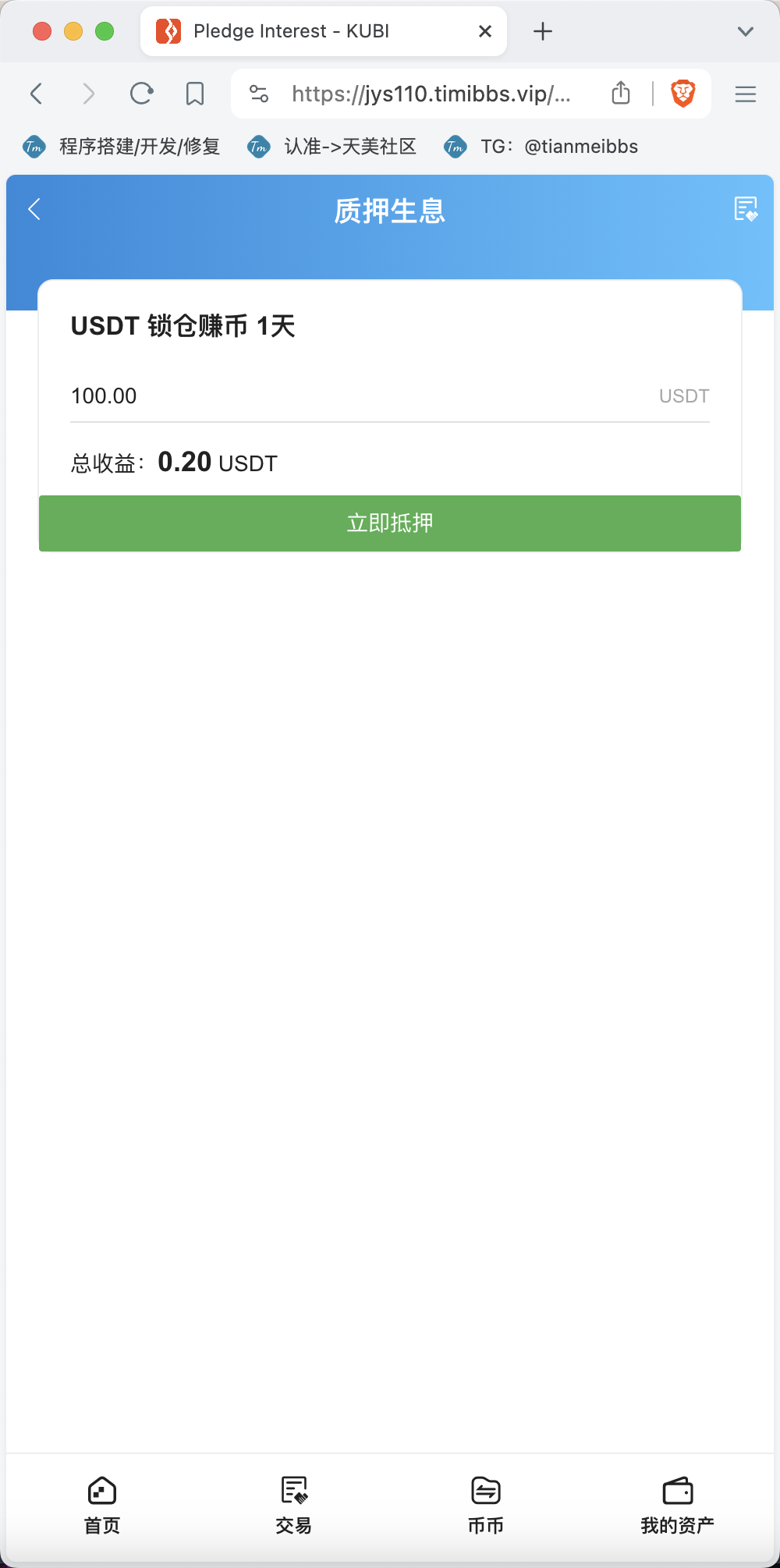Share the page via the toolbar icon
Image resolution: width=780 pixels, height=1568 pixels.
coord(621,93)
